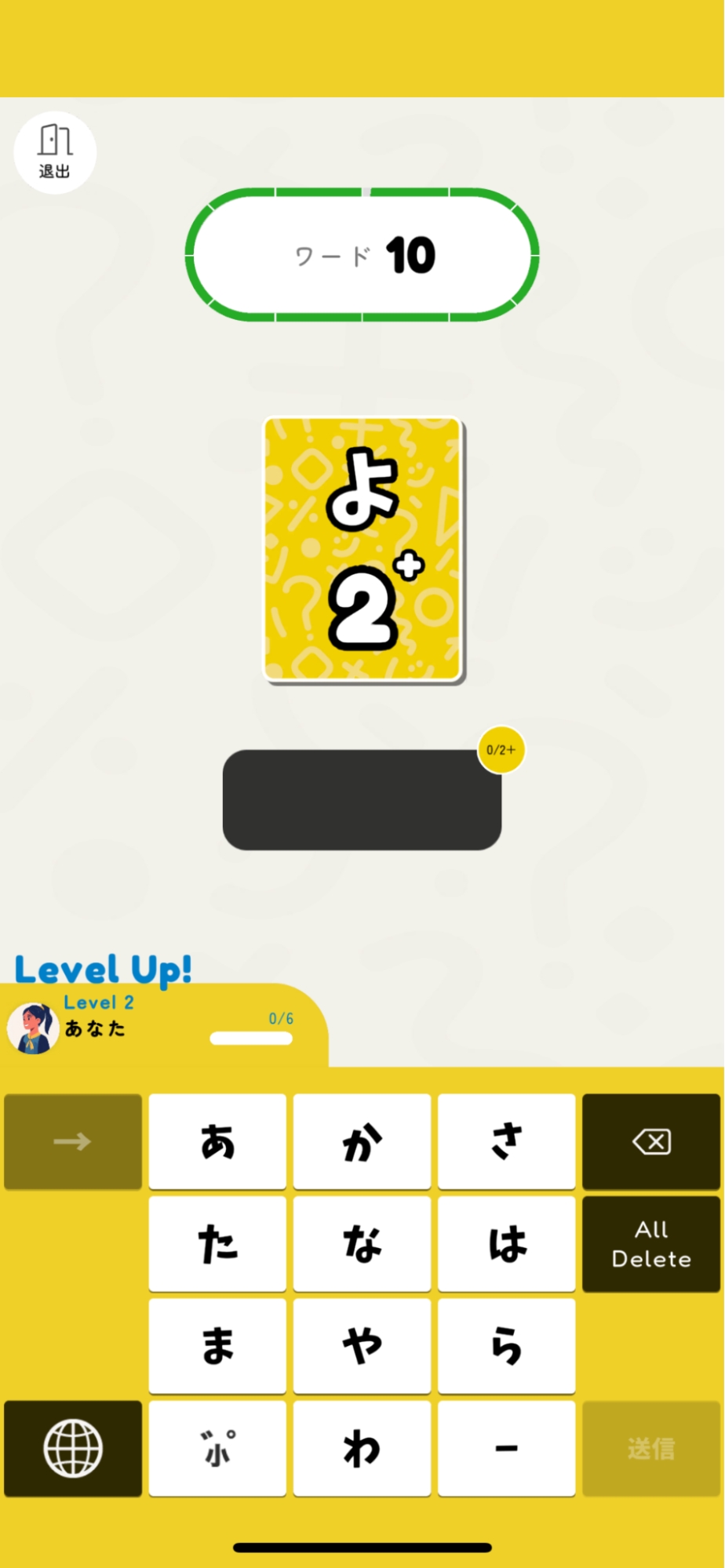Choose the ら key

pyautogui.click(x=506, y=1346)
